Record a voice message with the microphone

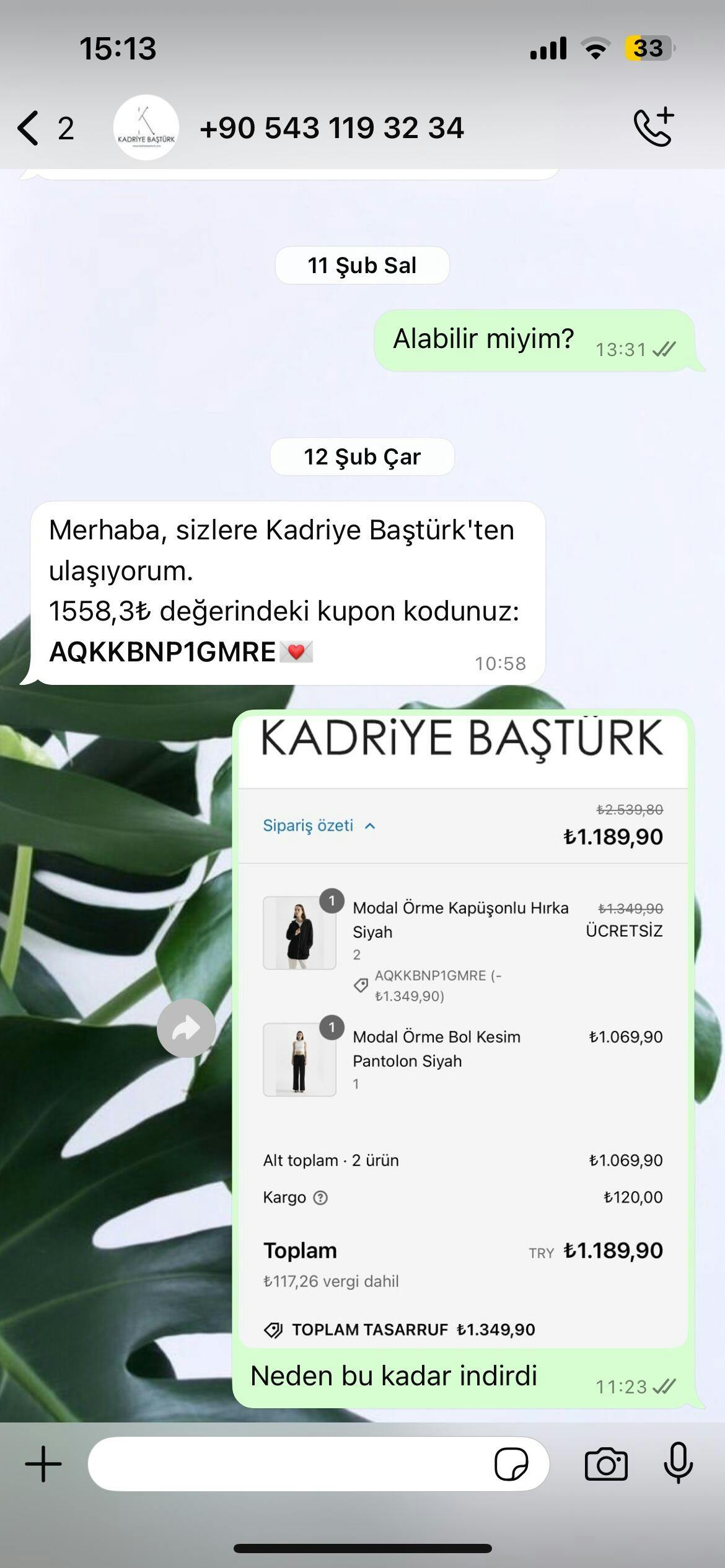pyautogui.click(x=679, y=1465)
